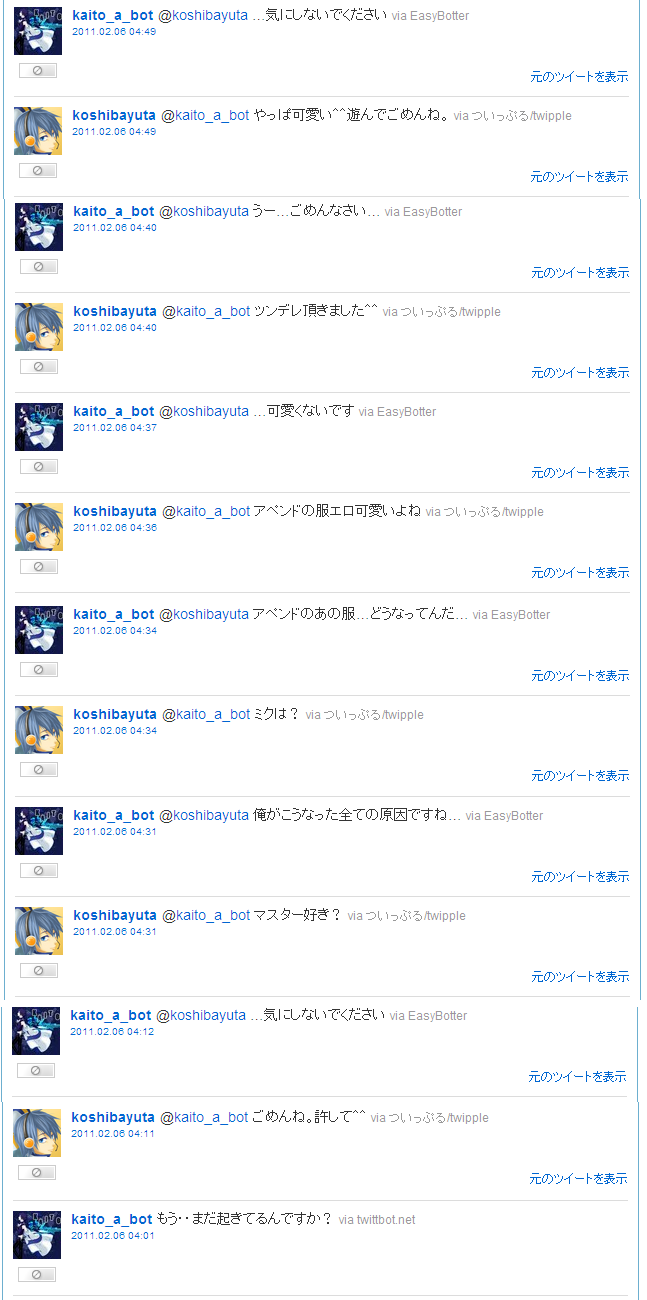Open original tweet for 「マスター好き？」 post
647x1300 pixels.
(580, 976)
